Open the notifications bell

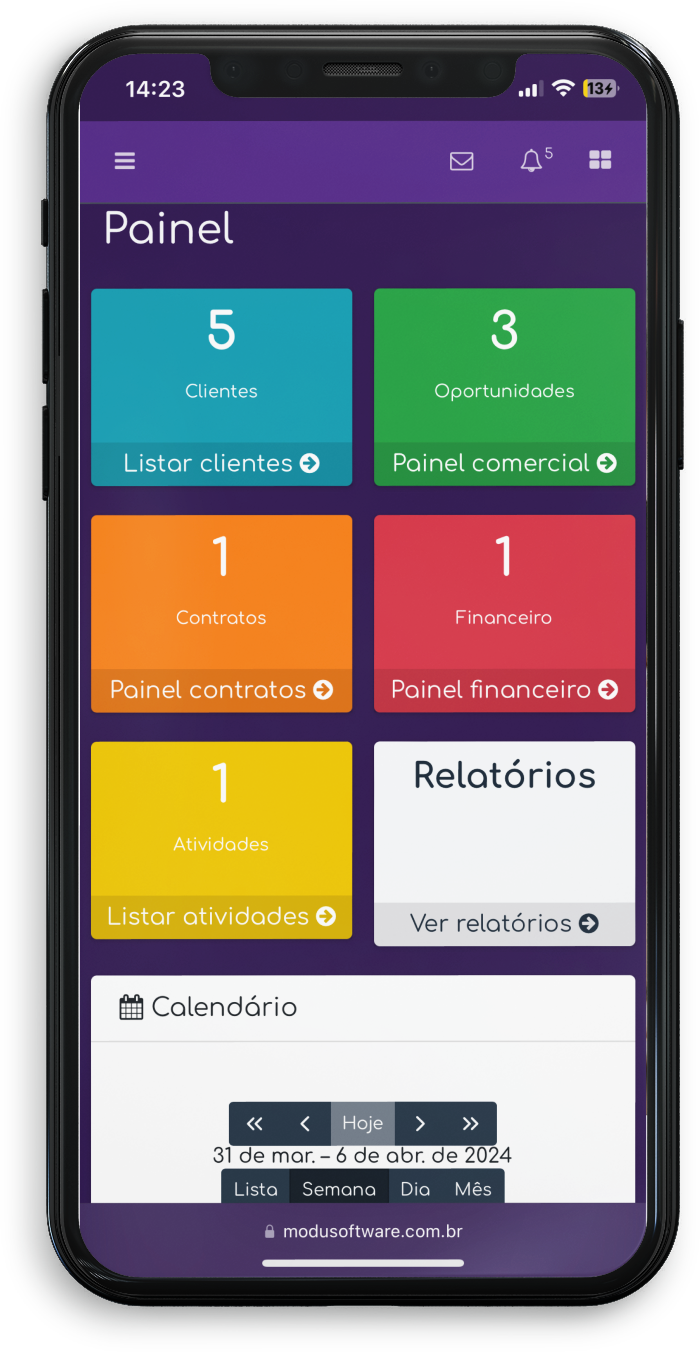(532, 160)
